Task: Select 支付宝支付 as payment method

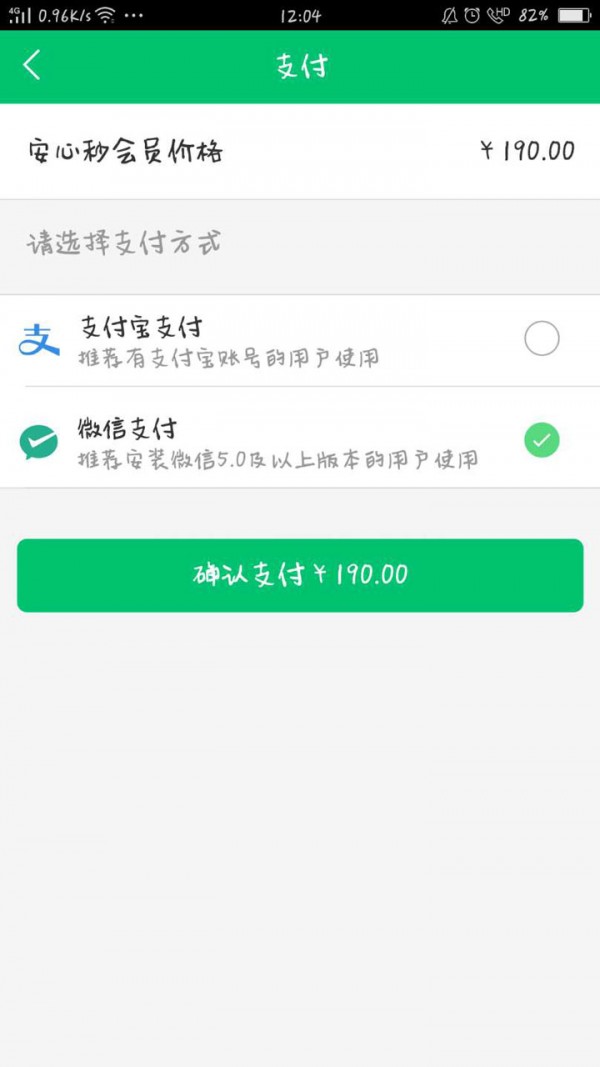Action: point(541,340)
